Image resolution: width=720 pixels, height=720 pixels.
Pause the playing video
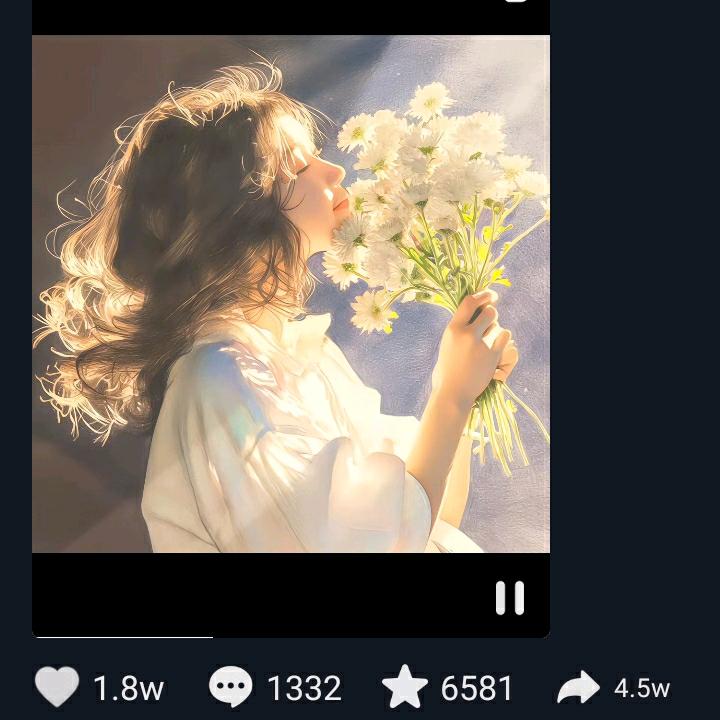510,598
